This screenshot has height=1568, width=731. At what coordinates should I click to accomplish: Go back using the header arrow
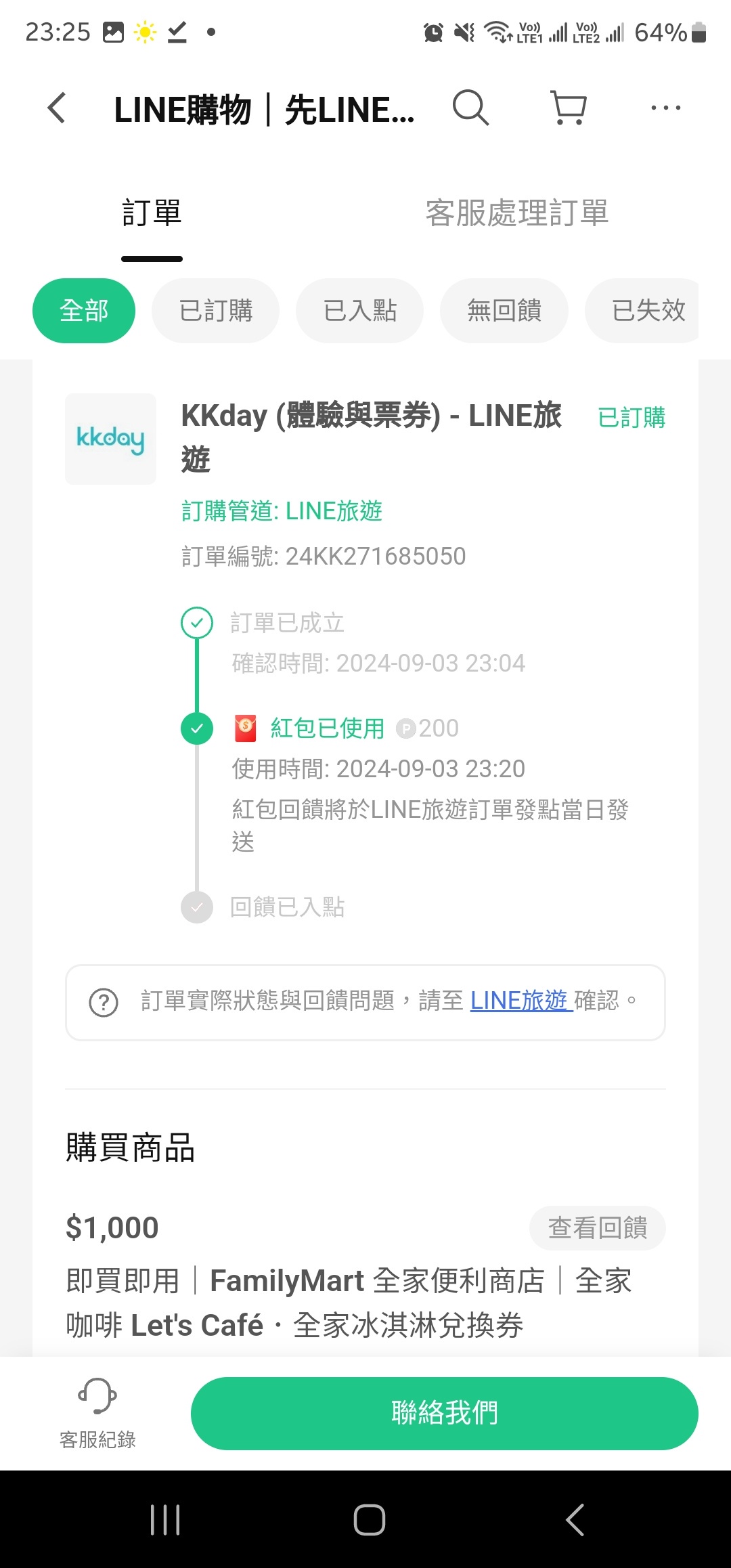pyautogui.click(x=57, y=108)
